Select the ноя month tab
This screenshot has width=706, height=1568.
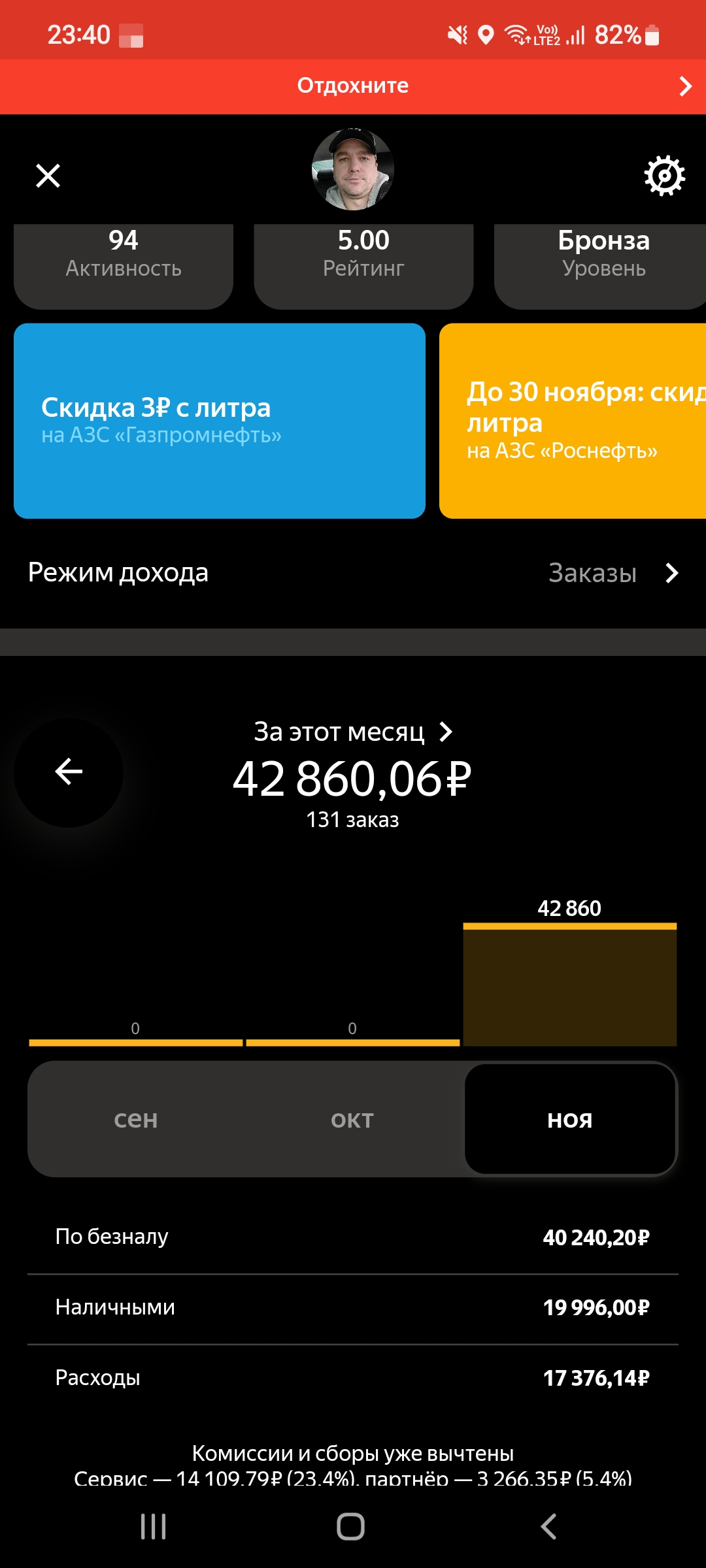click(570, 1119)
